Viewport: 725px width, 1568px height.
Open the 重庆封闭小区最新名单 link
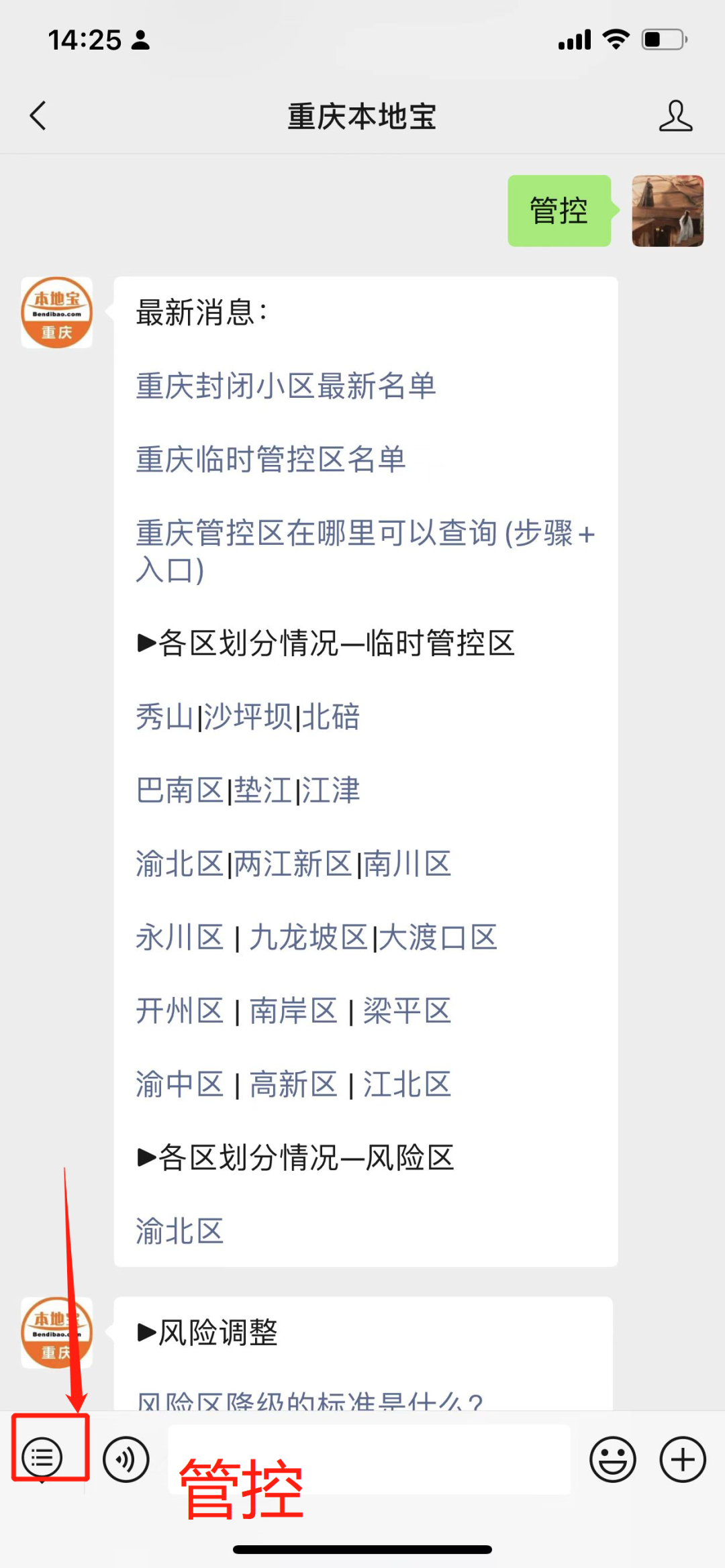(286, 386)
